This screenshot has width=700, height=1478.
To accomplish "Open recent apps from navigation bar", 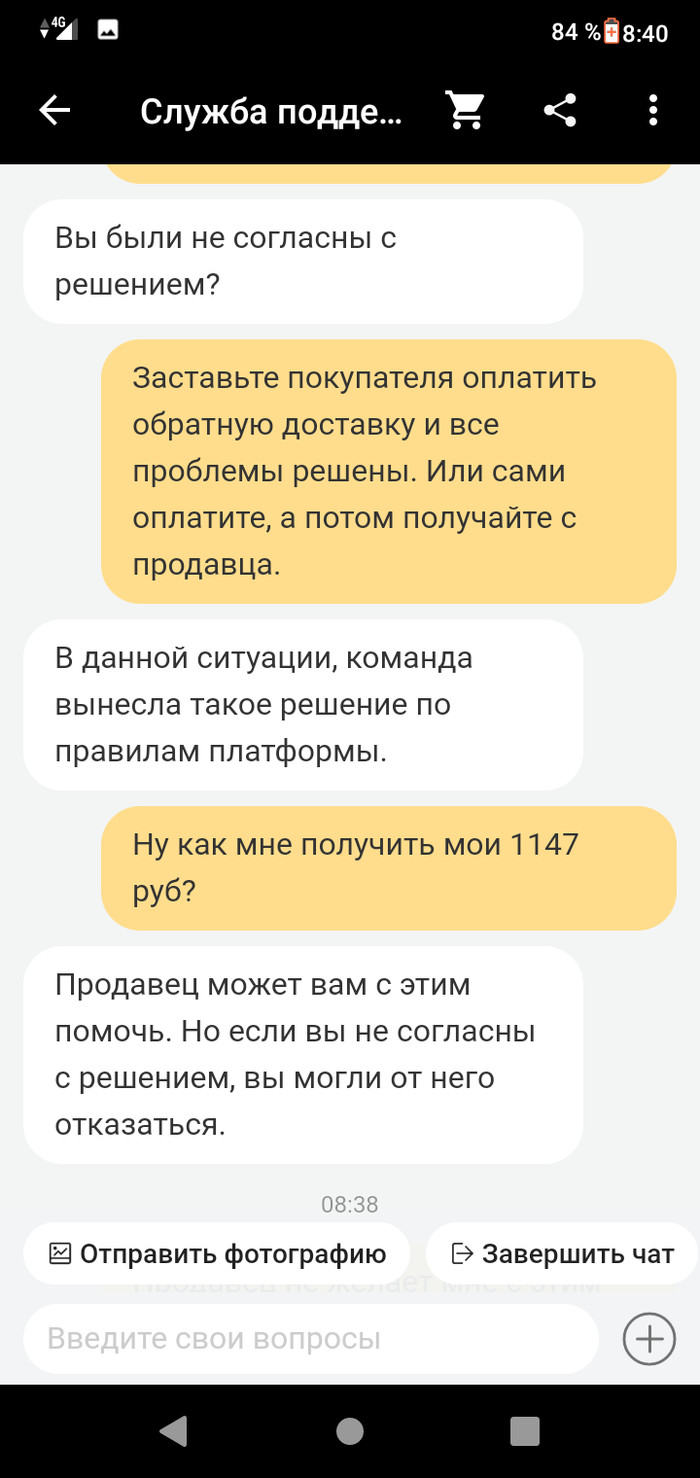I will pyautogui.click(x=525, y=1431).
